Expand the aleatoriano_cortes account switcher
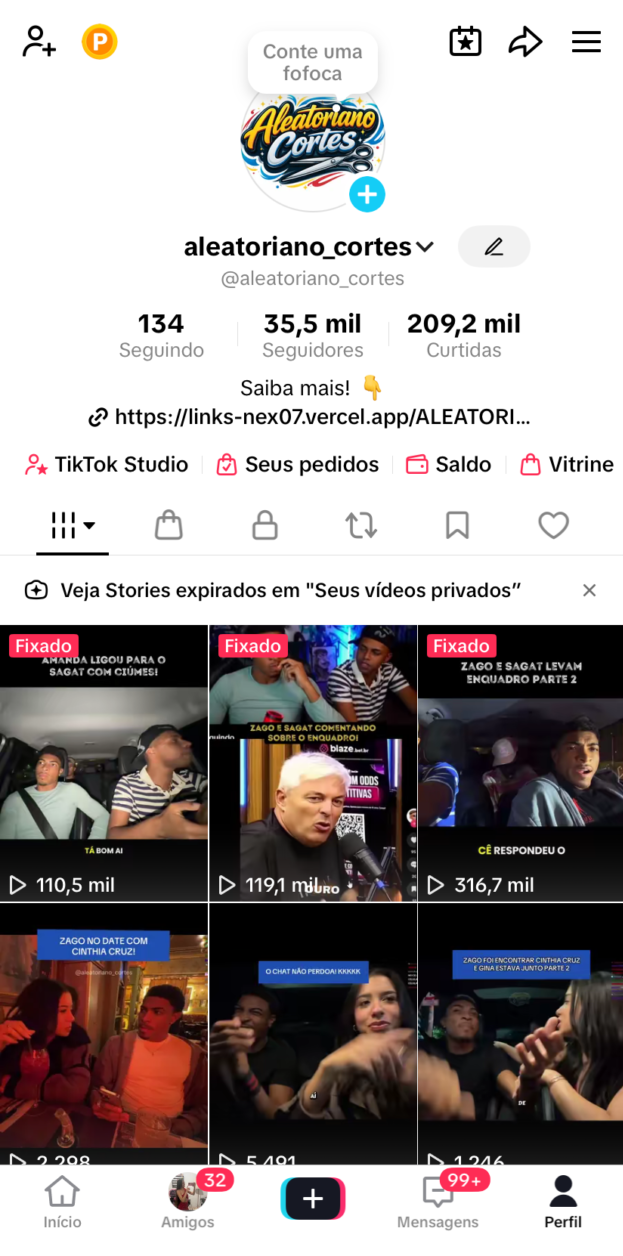Viewport: 623px width, 1256px height. [424, 247]
